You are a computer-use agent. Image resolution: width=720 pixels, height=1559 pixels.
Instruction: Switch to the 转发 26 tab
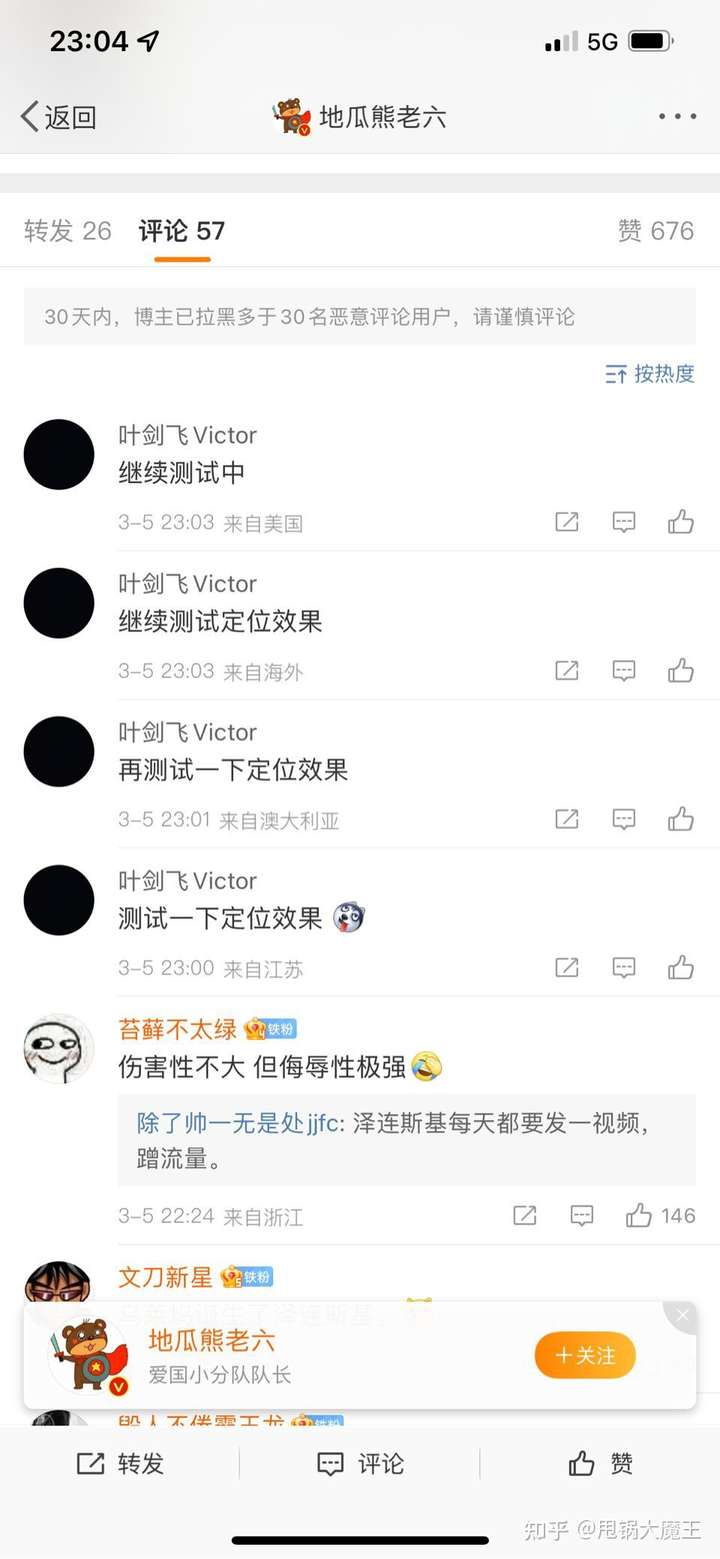coord(67,231)
